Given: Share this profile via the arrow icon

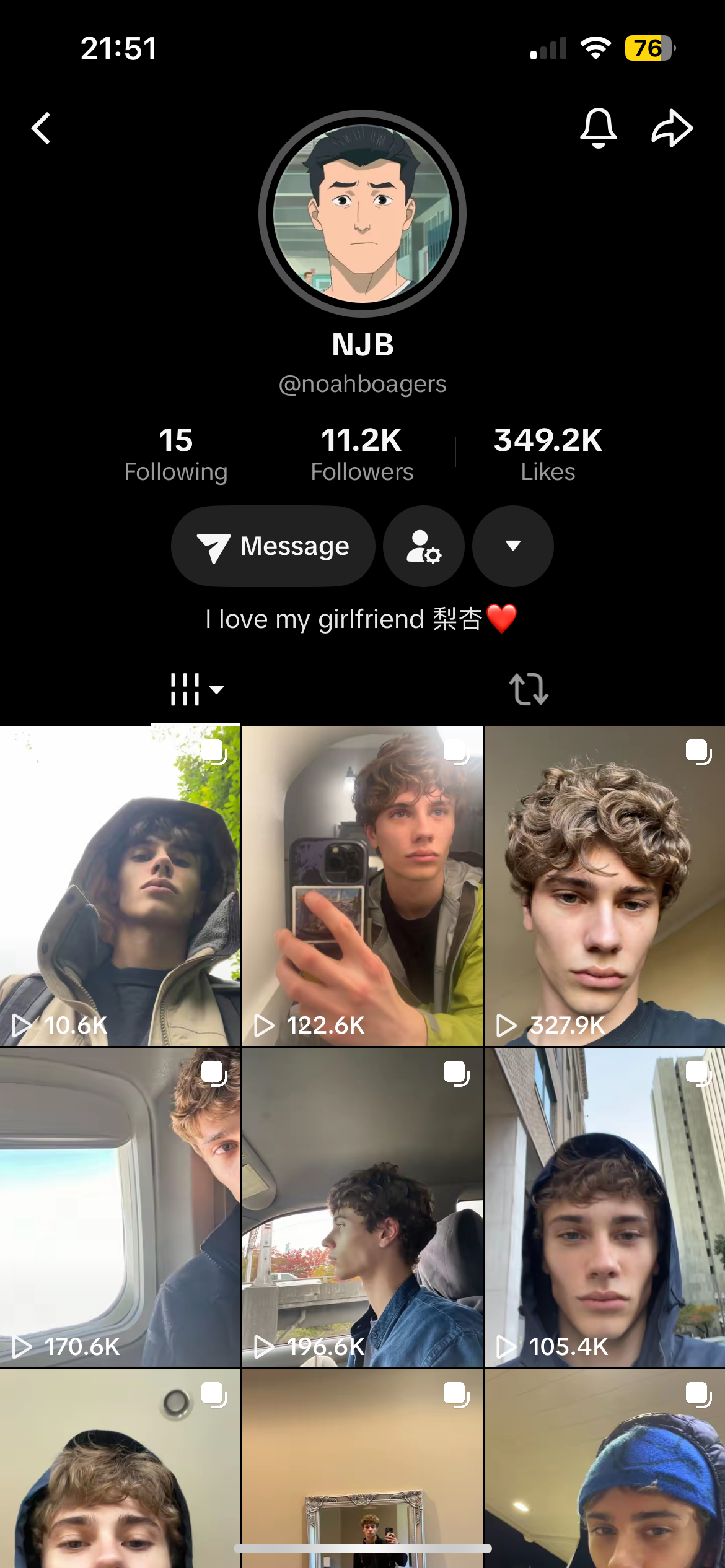Looking at the screenshot, I should click(x=672, y=128).
